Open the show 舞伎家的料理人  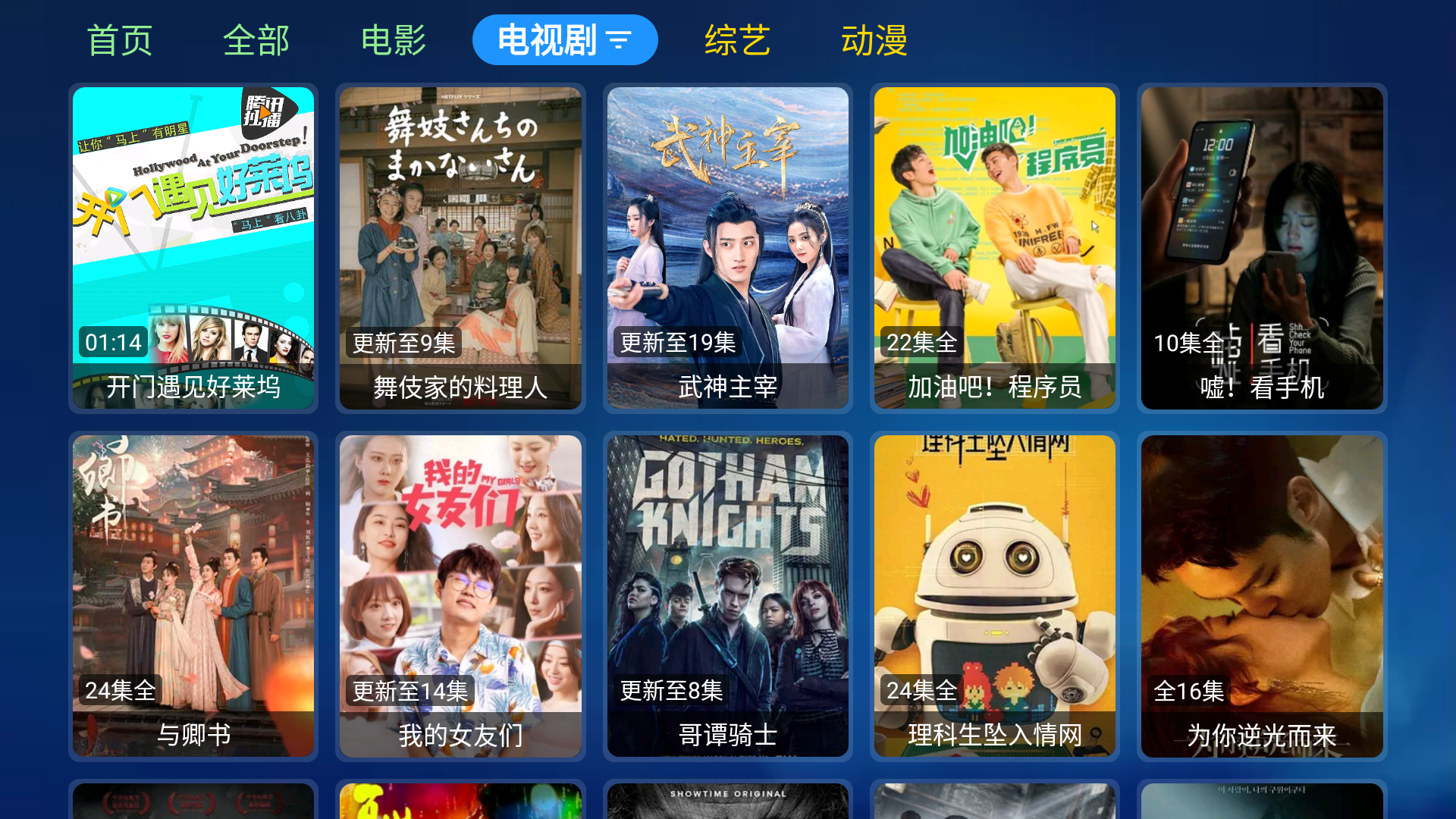(460, 248)
